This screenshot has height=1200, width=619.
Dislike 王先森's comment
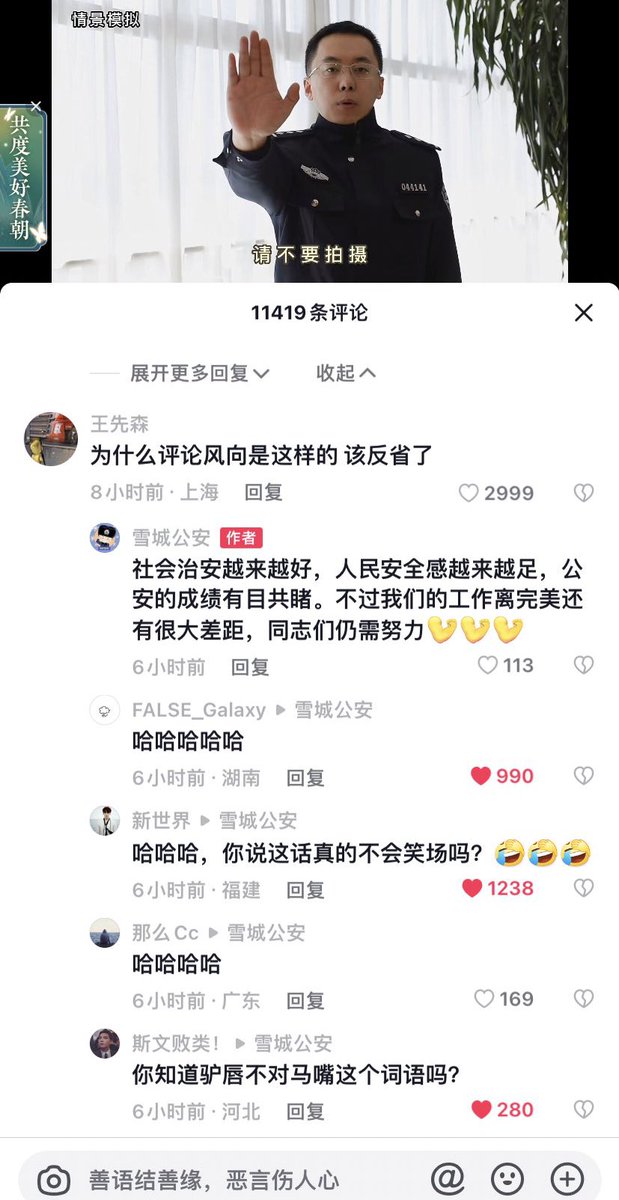[584, 493]
